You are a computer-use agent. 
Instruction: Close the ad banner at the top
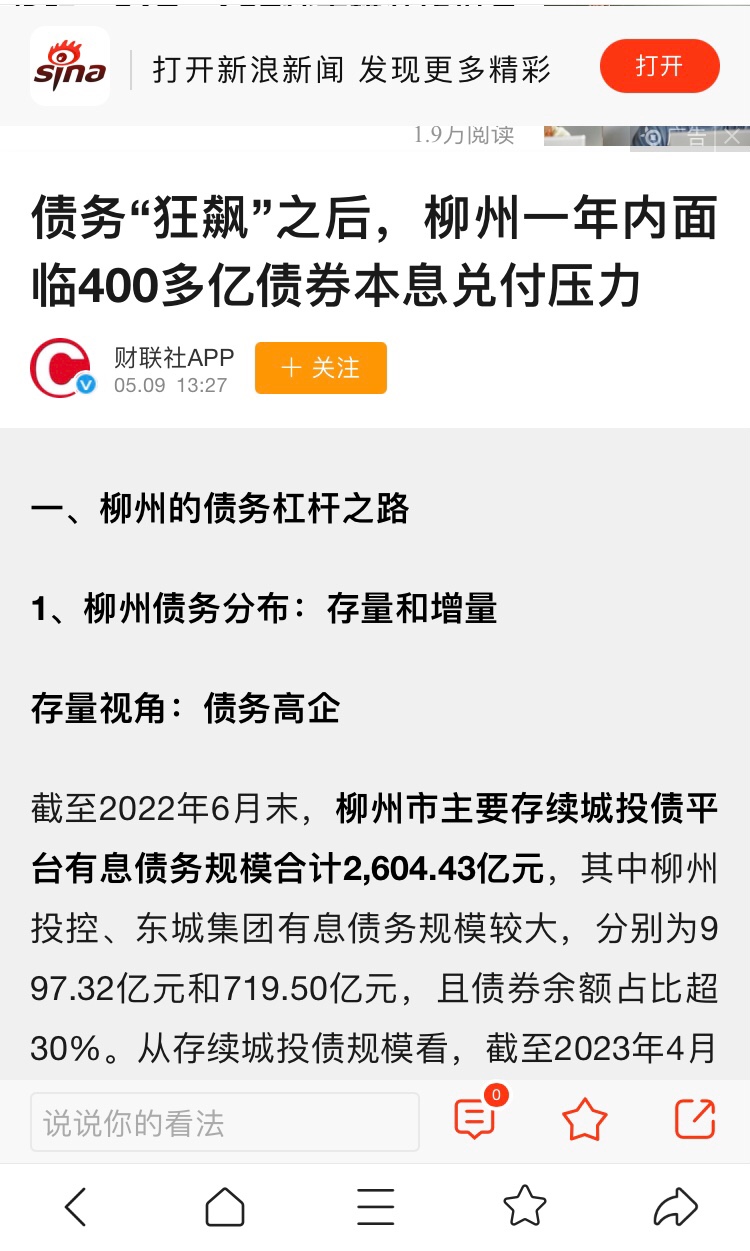[733, 137]
